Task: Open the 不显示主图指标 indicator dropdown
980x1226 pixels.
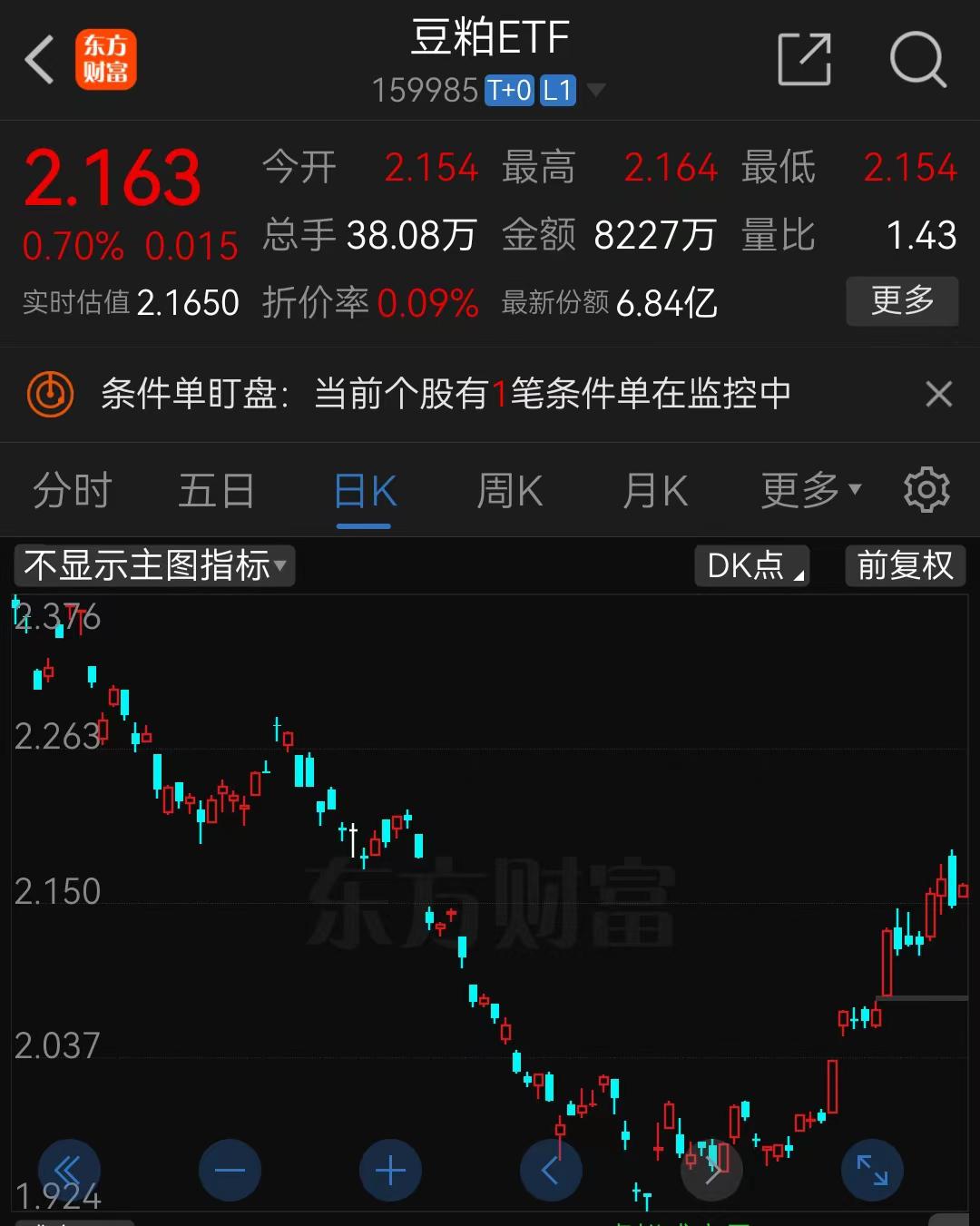Action: (x=154, y=565)
